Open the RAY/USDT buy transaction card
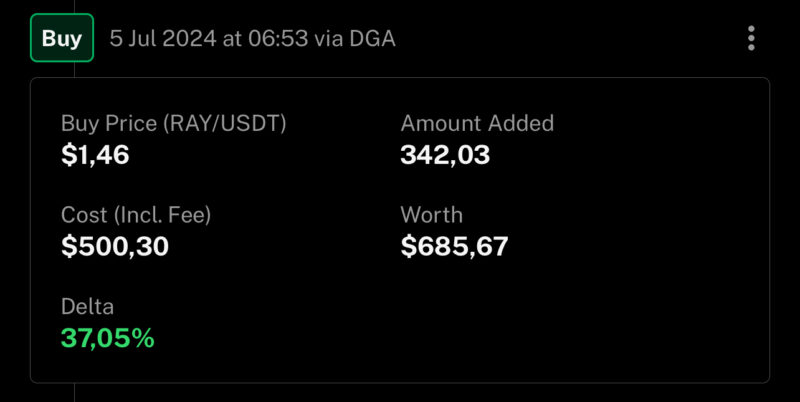Viewport: 800px width, 402px height. click(400, 230)
